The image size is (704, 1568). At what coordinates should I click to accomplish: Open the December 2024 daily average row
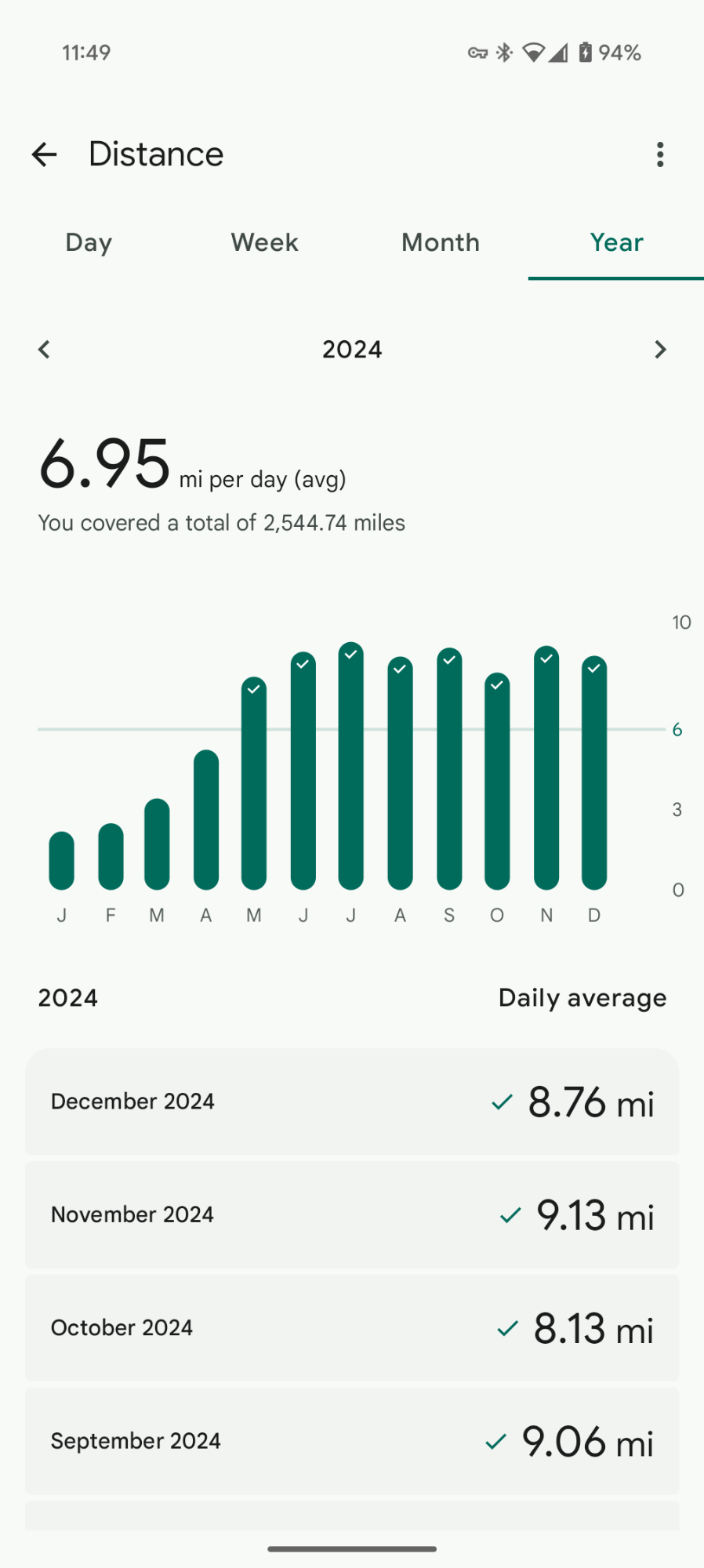click(352, 1102)
